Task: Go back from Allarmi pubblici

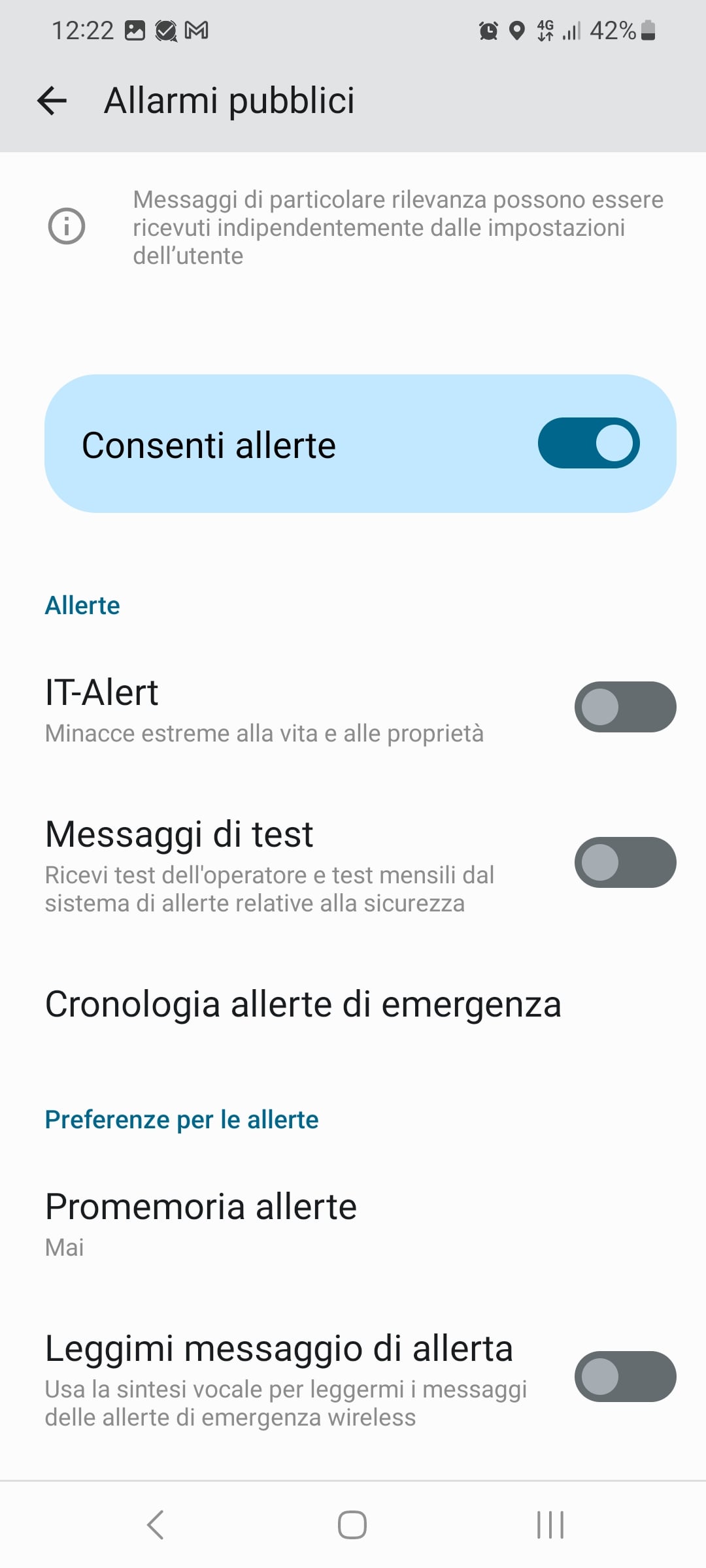Action: point(52,101)
